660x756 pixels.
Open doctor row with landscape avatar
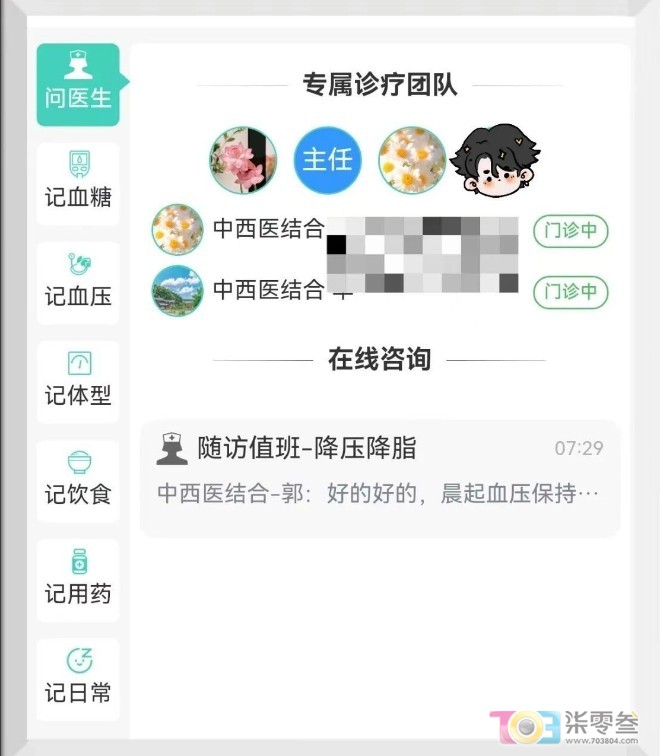pos(380,291)
